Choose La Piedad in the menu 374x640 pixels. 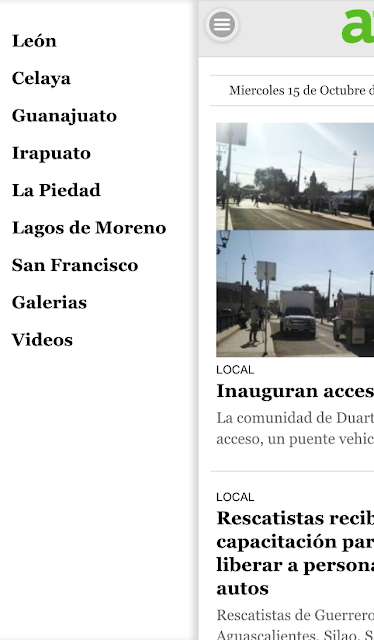(56, 190)
